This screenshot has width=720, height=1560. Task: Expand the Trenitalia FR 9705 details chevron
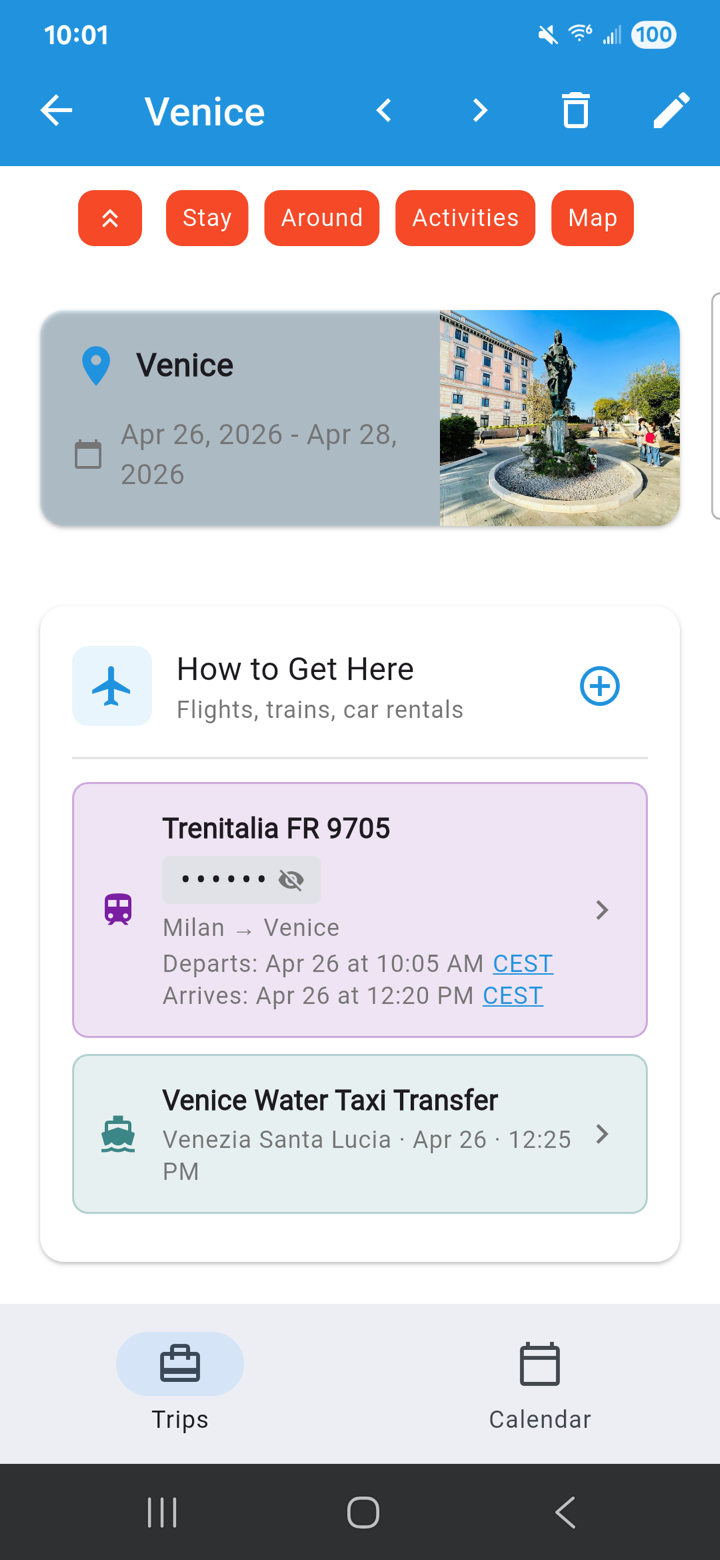[x=602, y=910]
